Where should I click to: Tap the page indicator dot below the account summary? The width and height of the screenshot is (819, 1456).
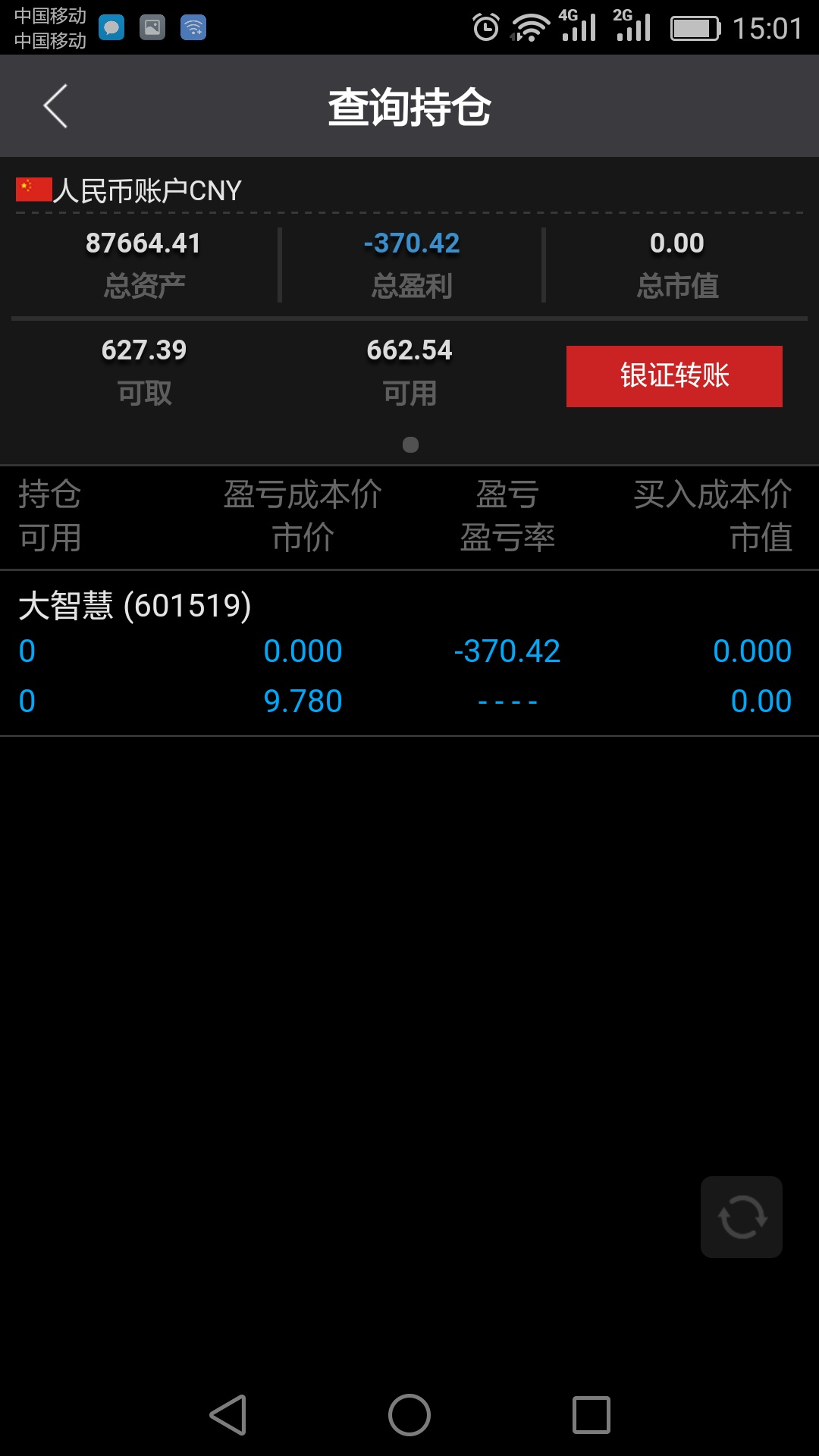[x=410, y=444]
